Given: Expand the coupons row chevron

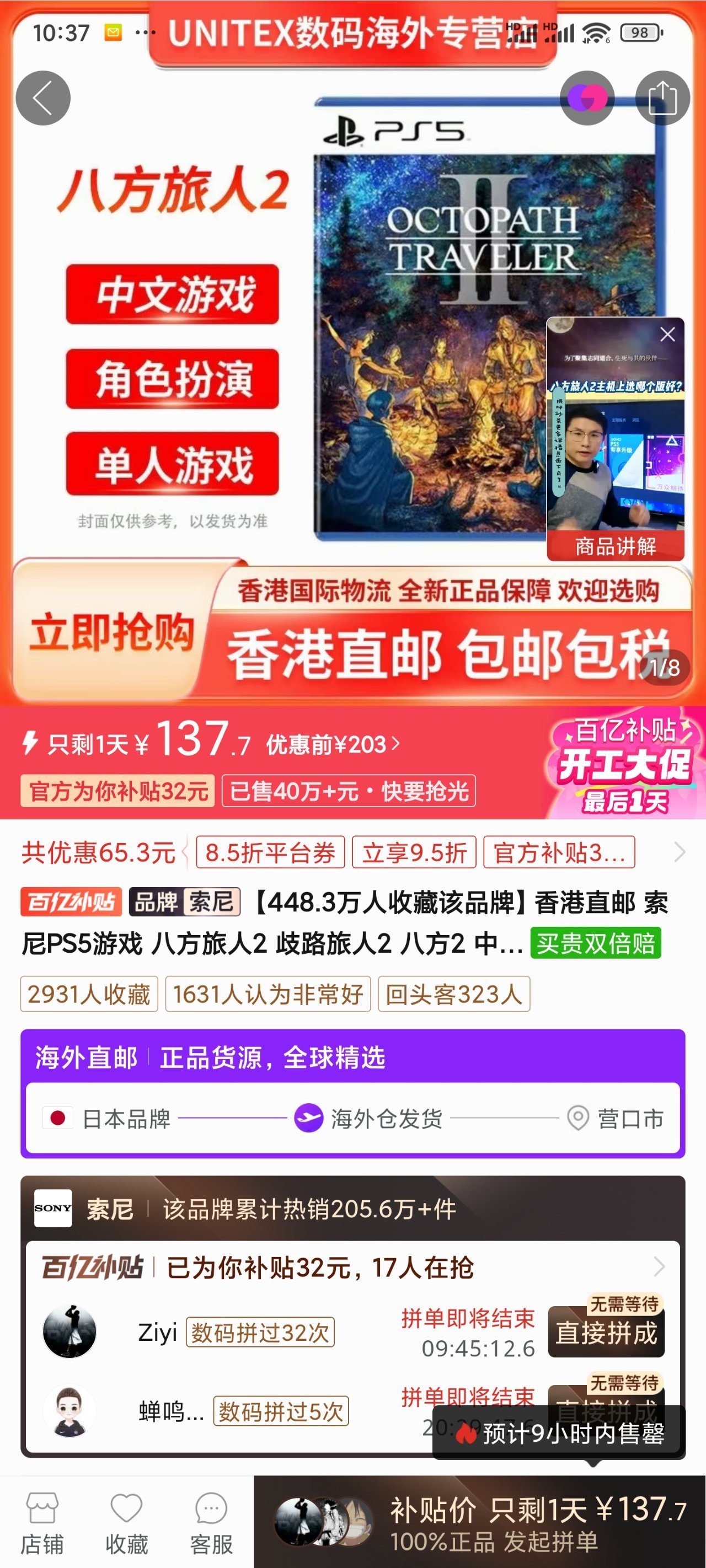Looking at the screenshot, I should point(680,852).
